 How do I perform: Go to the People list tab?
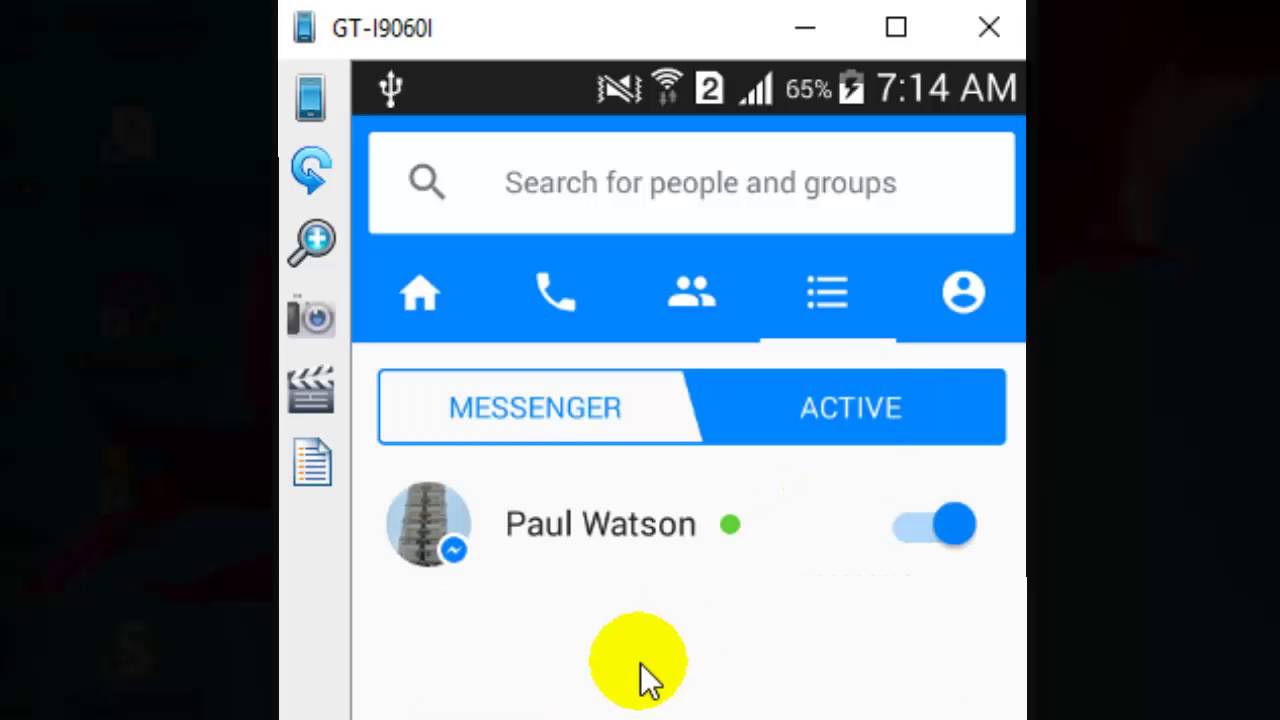coord(828,293)
